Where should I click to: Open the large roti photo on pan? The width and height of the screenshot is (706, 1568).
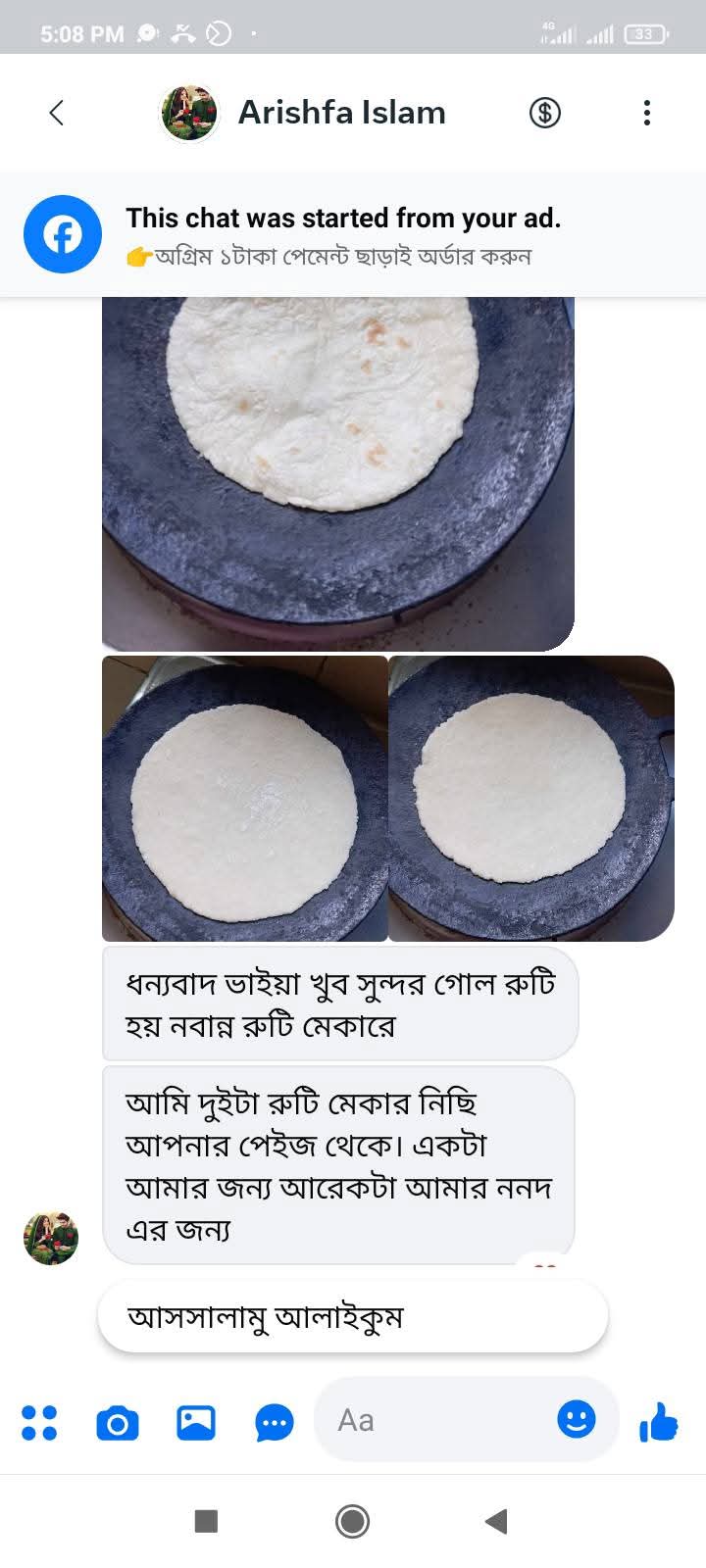(337, 472)
